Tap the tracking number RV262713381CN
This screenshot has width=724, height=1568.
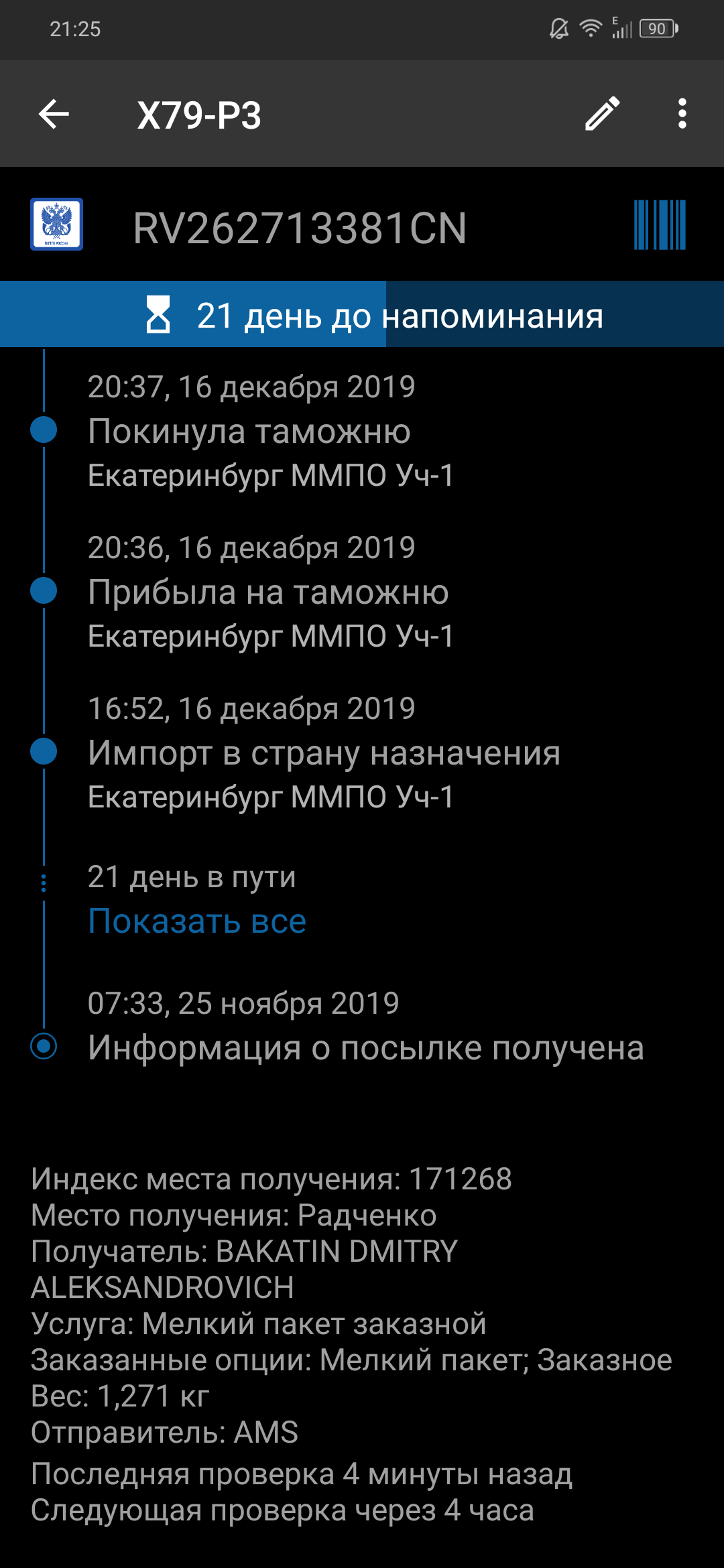(x=300, y=228)
